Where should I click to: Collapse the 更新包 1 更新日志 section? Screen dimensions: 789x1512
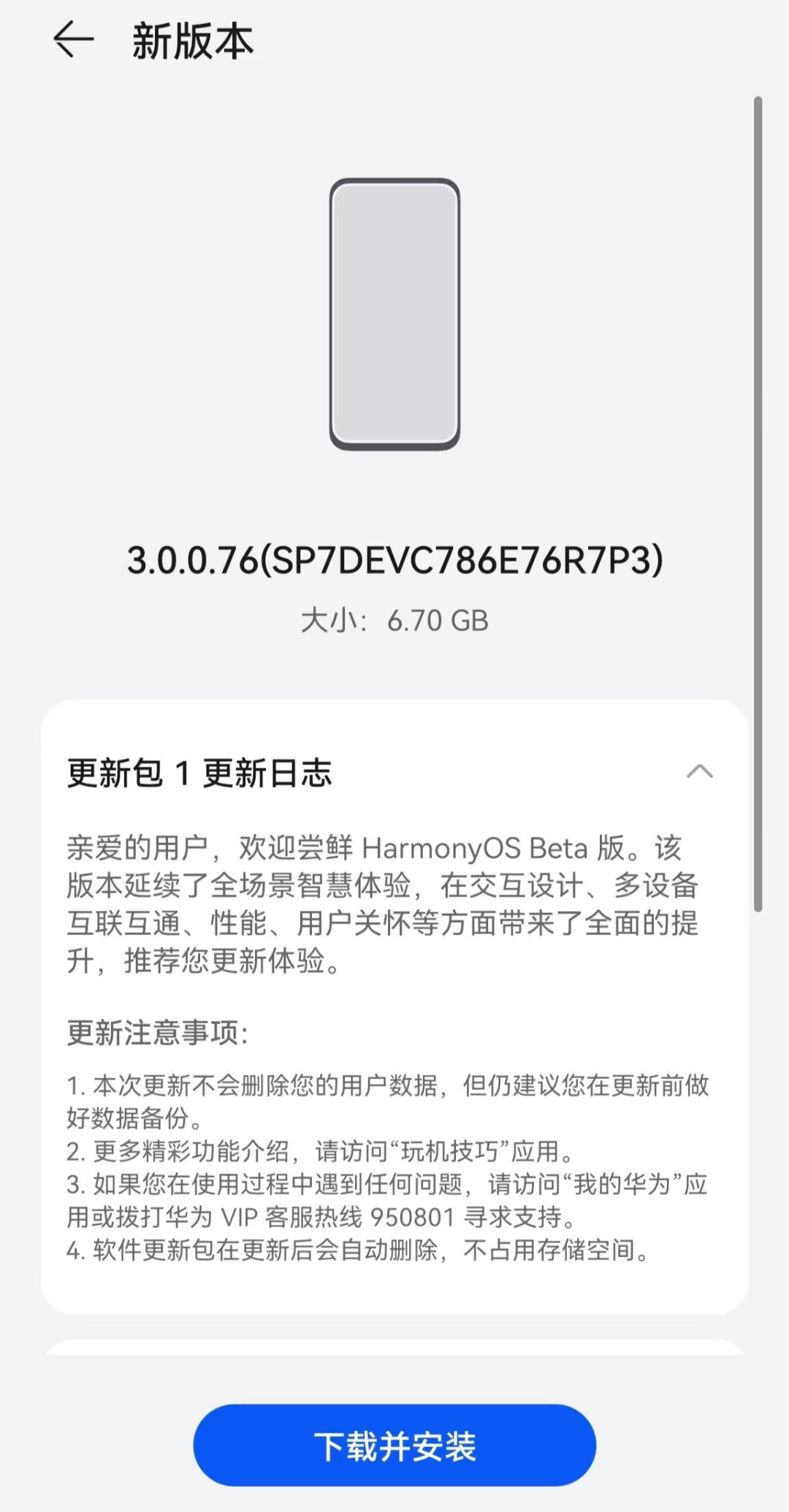tap(699, 772)
